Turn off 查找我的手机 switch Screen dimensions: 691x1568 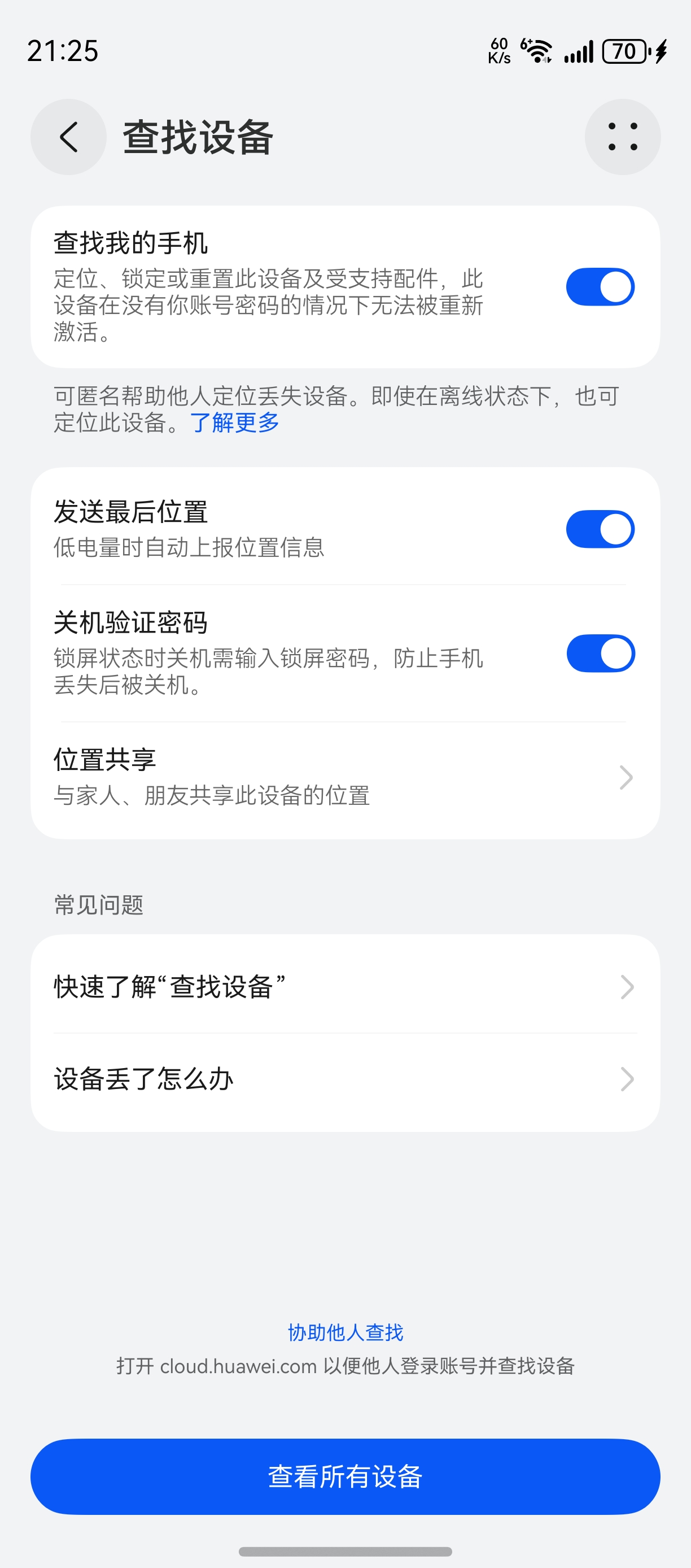600,287
